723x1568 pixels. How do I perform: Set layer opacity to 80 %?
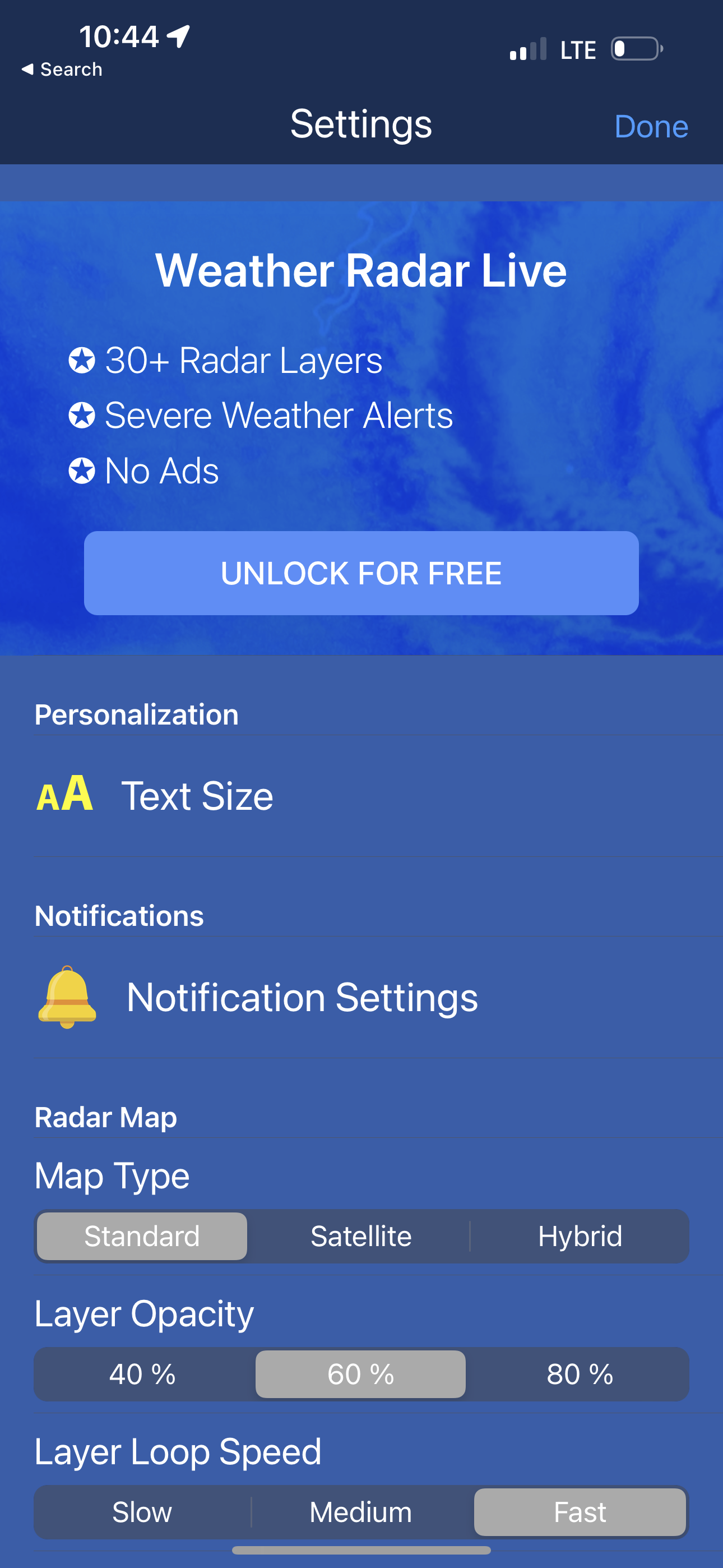click(x=578, y=1374)
